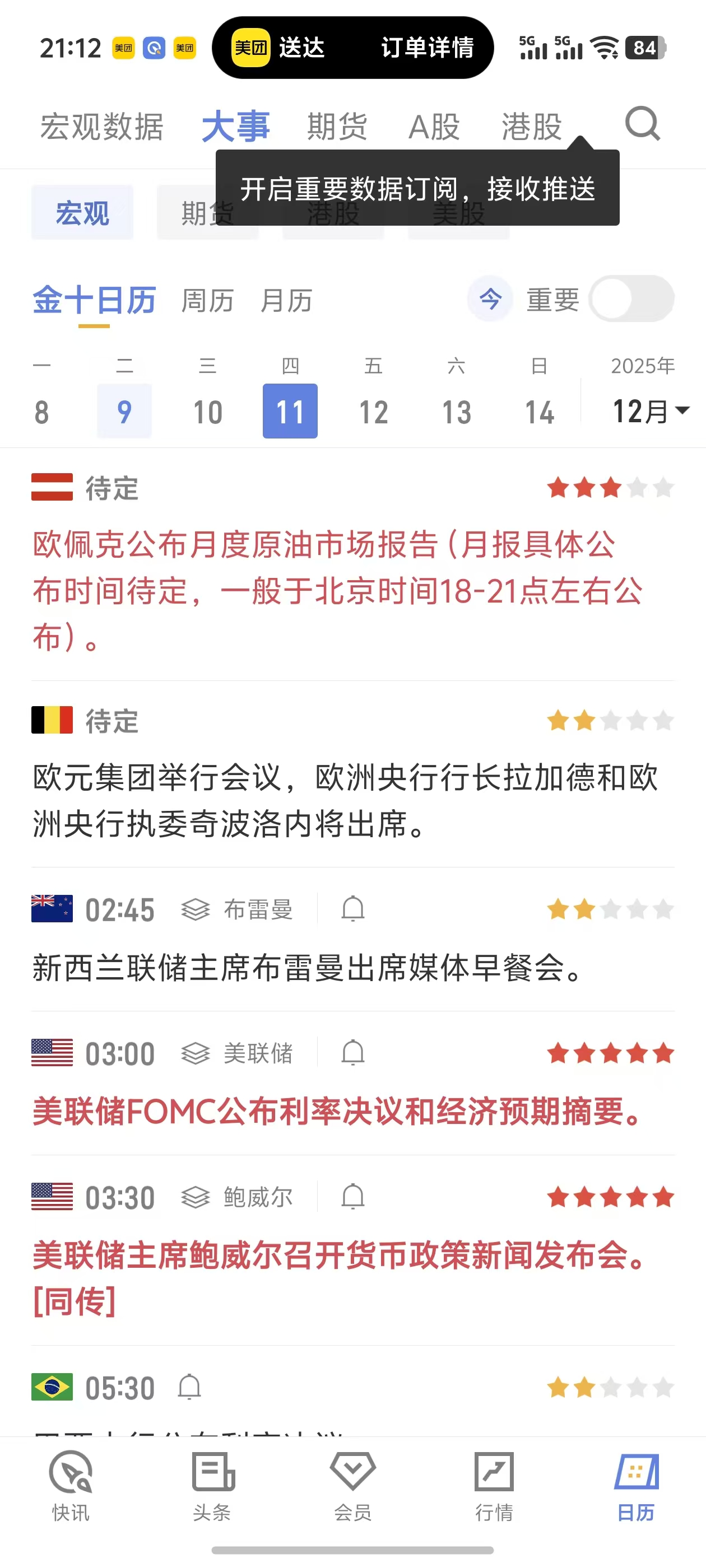Switch to 月历 monthly calendar view
The width and height of the screenshot is (706, 1568).
[286, 301]
